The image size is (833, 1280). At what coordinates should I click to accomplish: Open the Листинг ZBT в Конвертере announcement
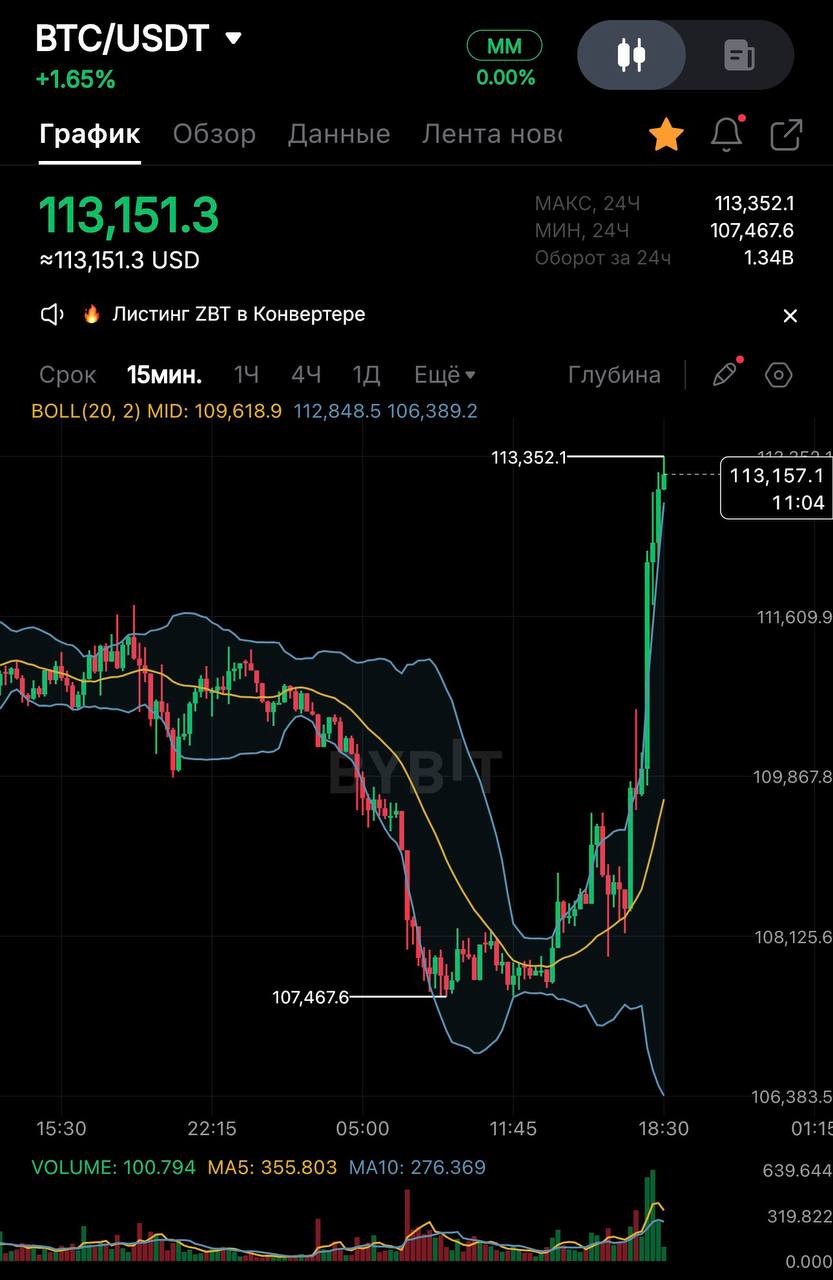point(238,314)
